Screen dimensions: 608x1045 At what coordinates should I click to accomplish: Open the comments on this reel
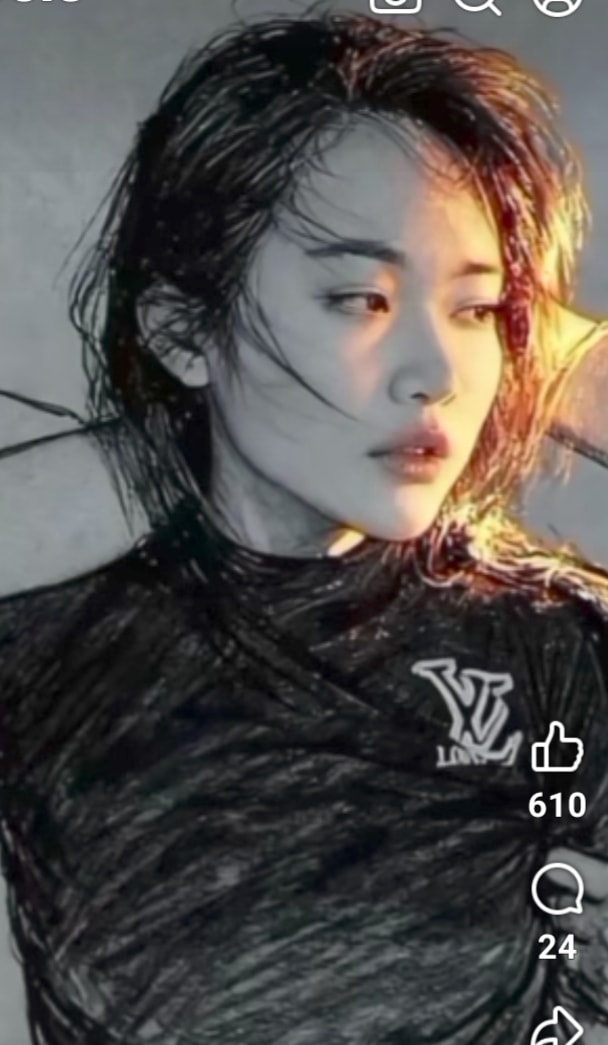point(557,889)
